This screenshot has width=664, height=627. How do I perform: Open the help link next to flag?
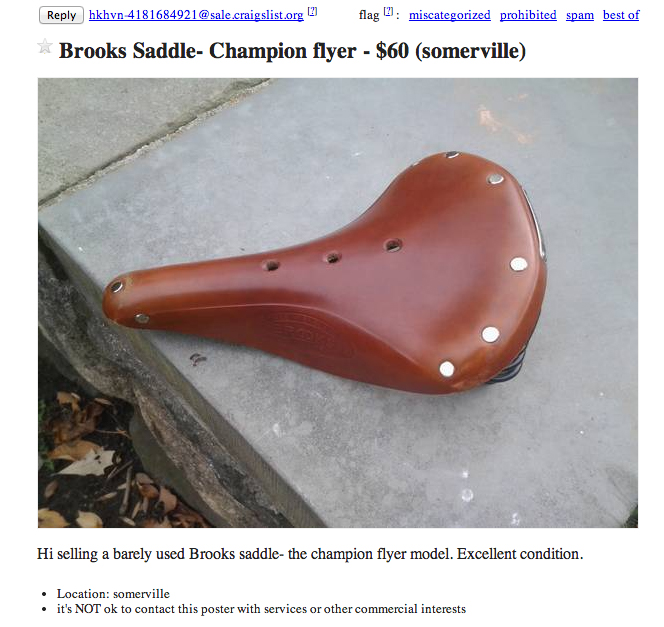pyautogui.click(x=388, y=12)
